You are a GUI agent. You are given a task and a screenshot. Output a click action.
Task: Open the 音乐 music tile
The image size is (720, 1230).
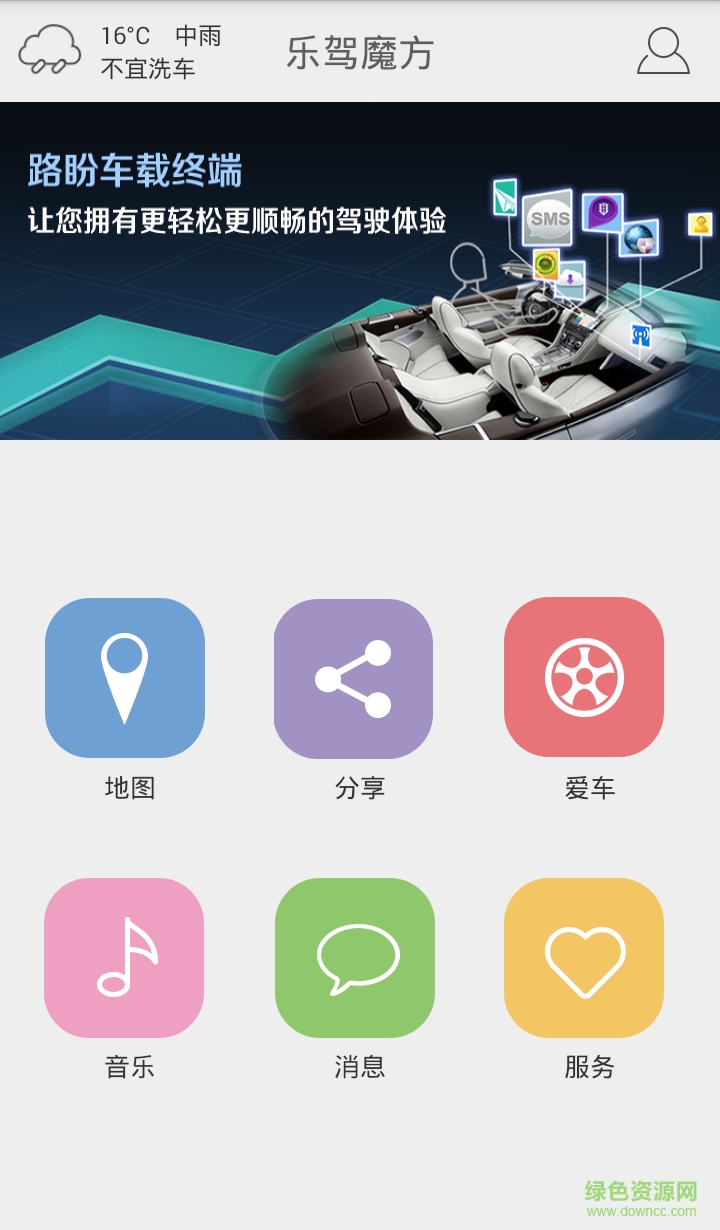pos(124,958)
